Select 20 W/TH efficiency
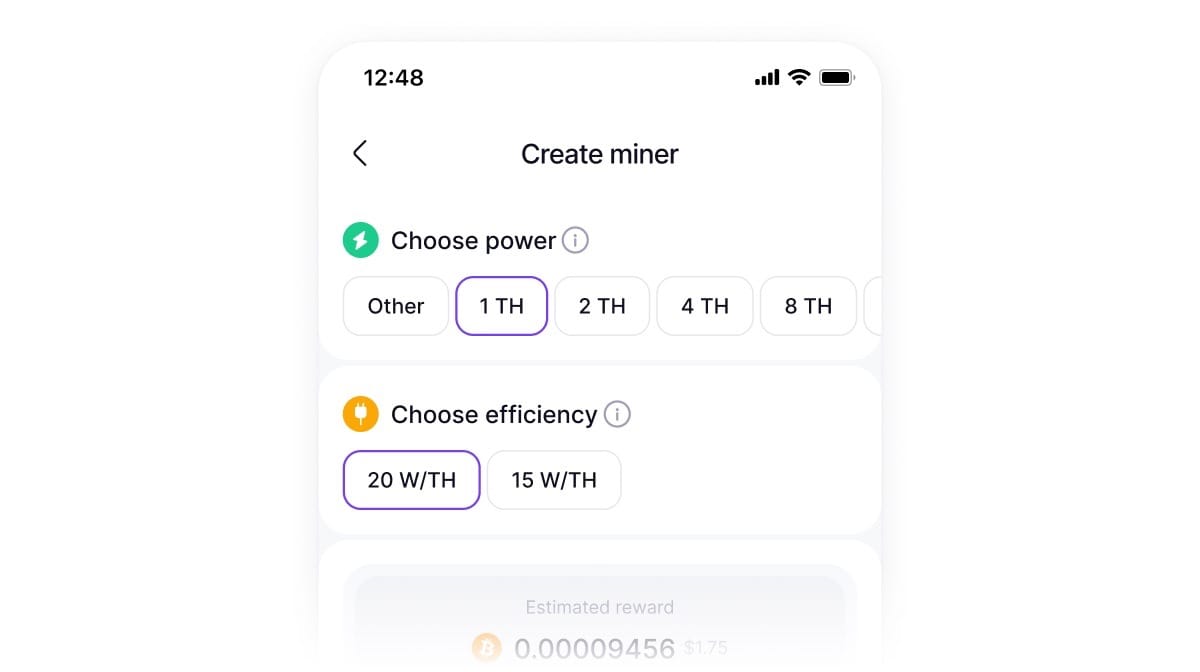The width and height of the screenshot is (1200, 672). tap(412, 480)
